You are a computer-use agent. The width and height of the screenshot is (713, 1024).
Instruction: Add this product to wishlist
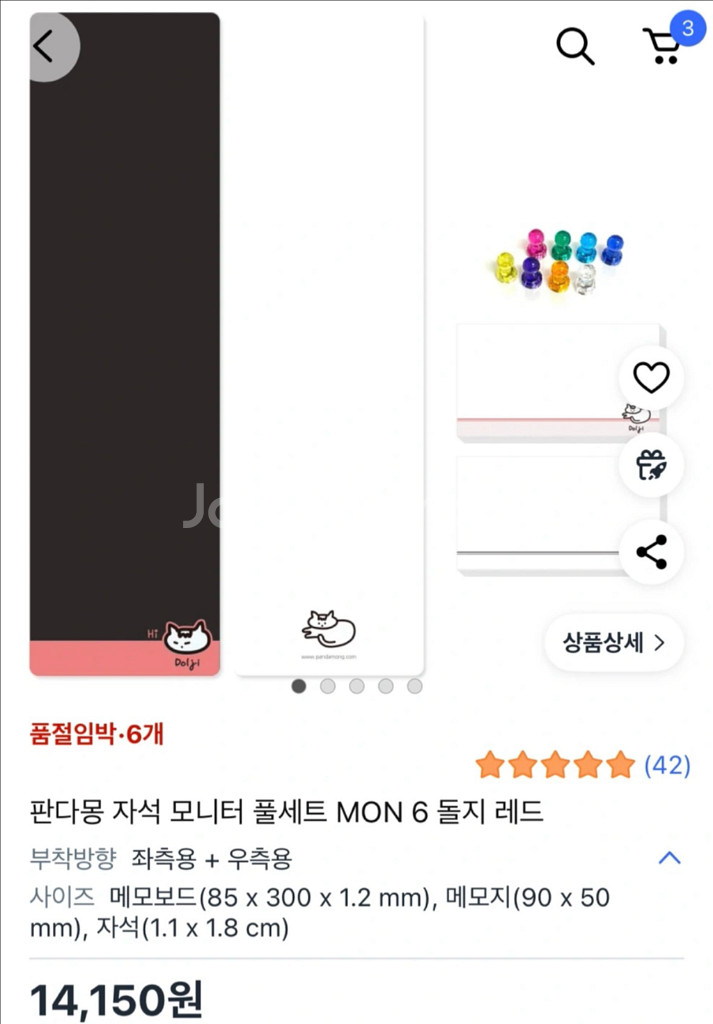click(651, 378)
